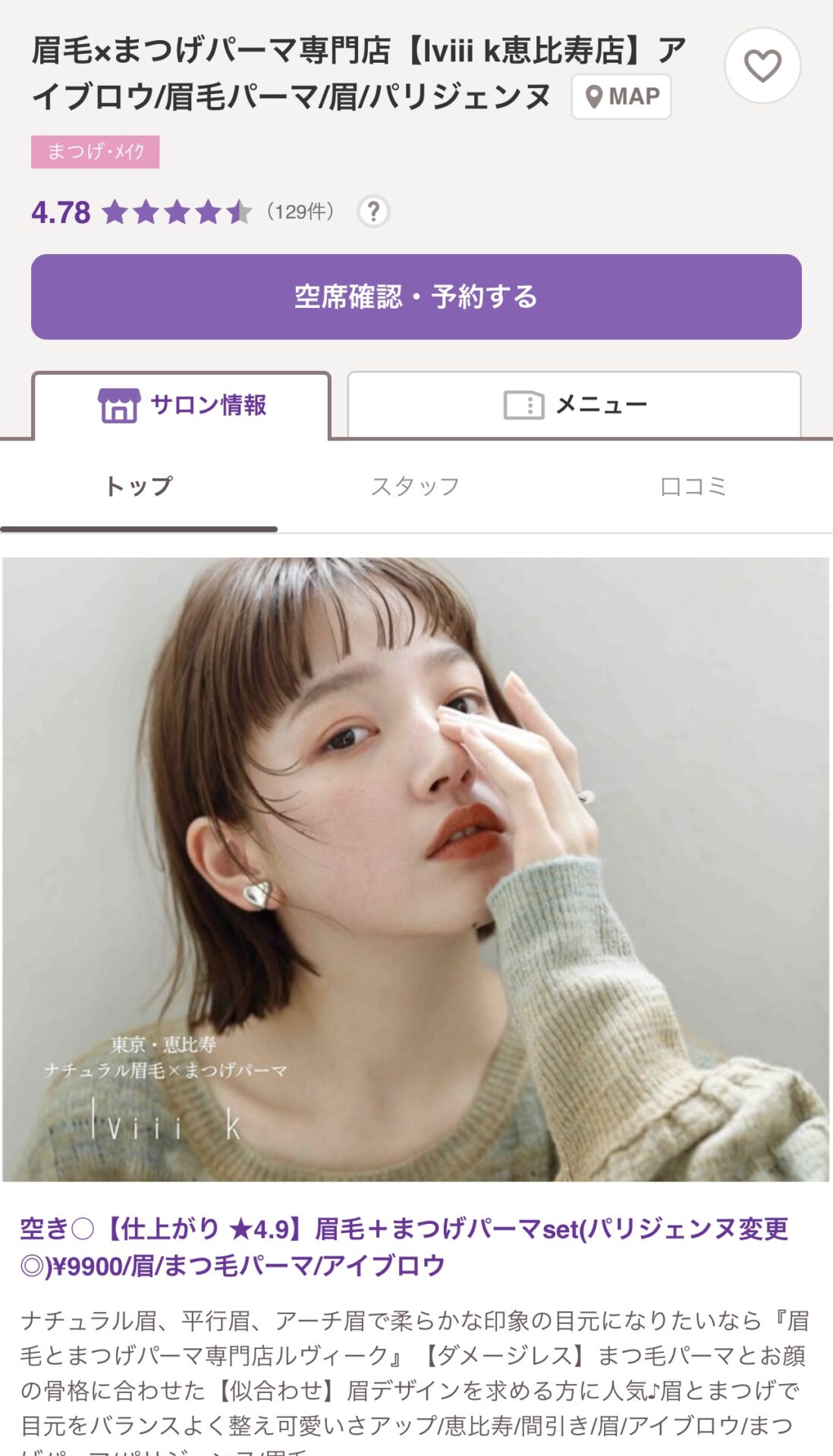Open the rating help question mark

click(x=373, y=212)
